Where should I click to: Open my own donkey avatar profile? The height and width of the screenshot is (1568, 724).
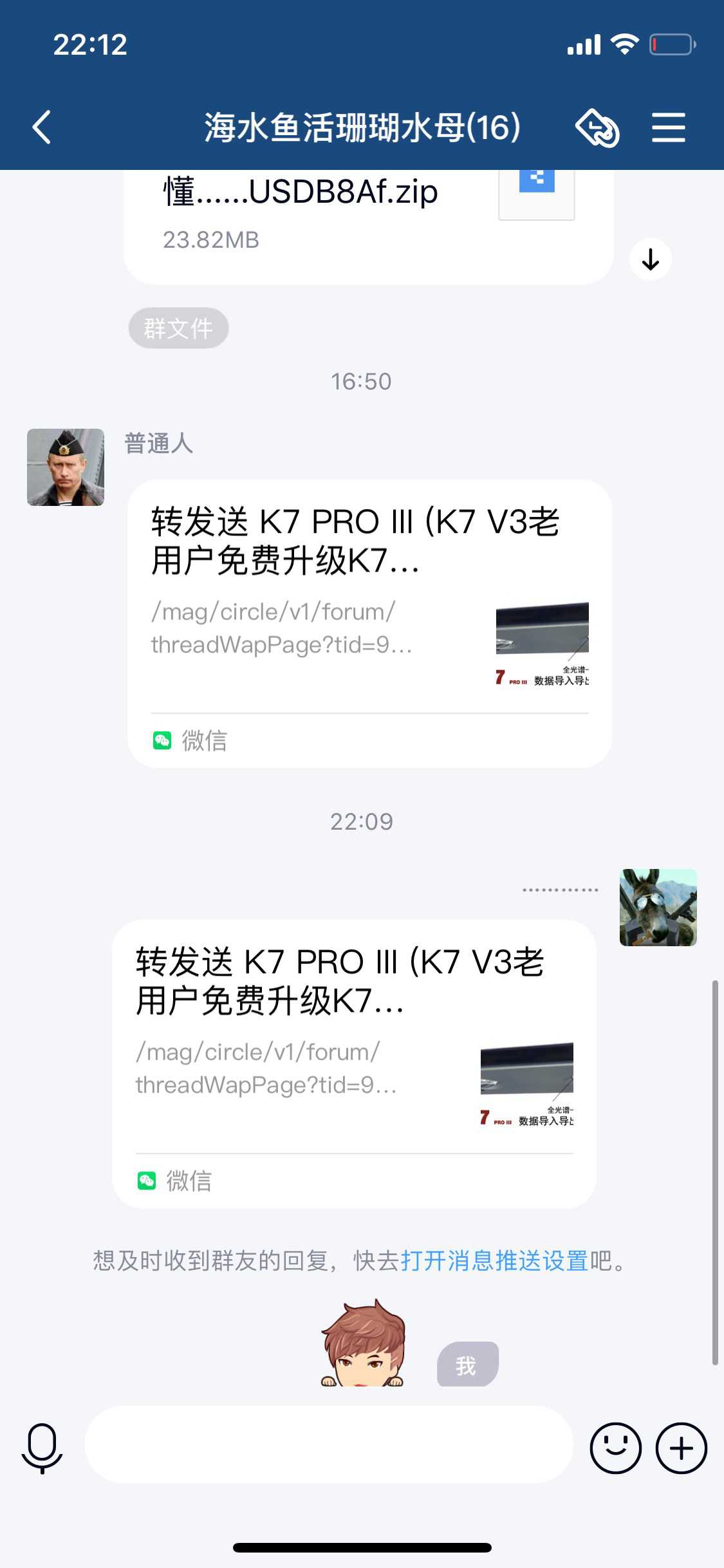point(658,908)
